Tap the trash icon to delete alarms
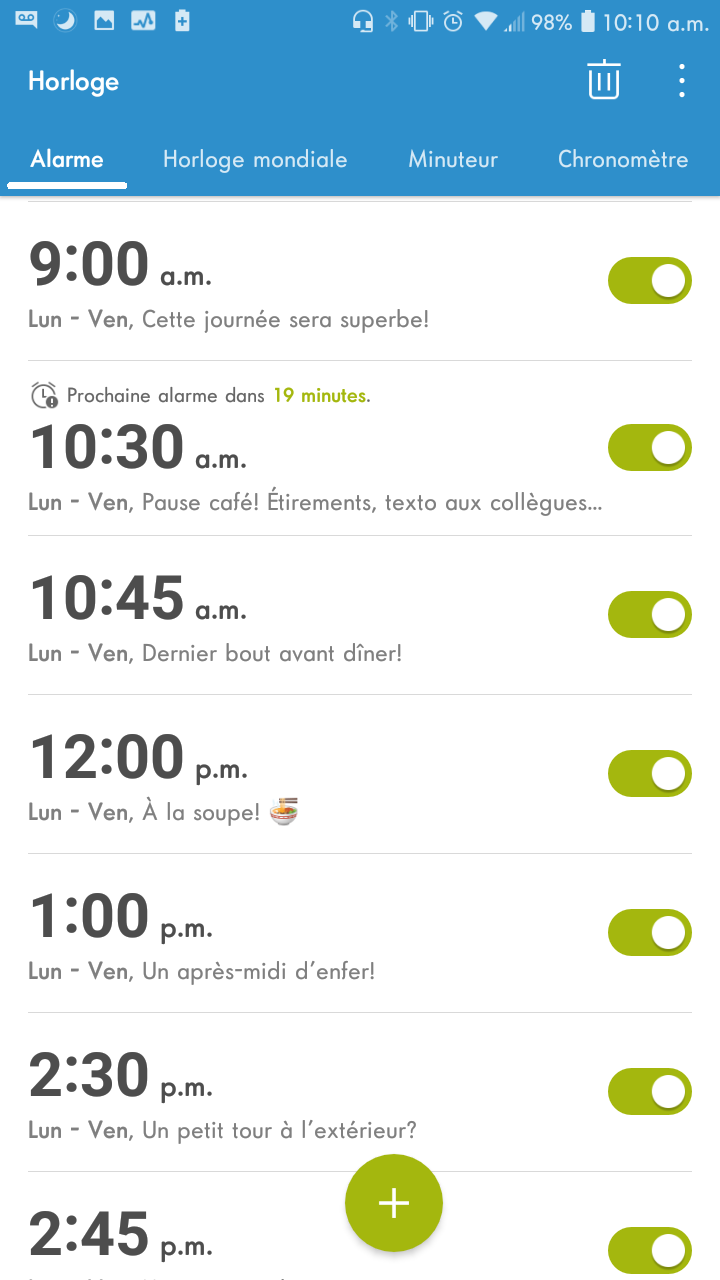 click(603, 80)
